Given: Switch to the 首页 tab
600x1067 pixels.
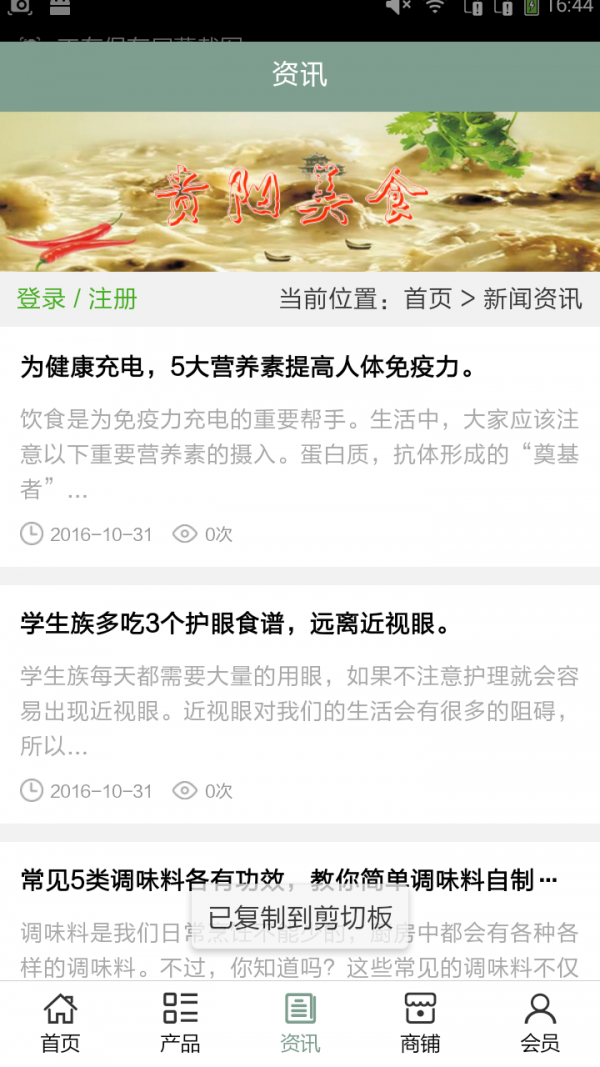Looking at the screenshot, I should (x=60, y=1022).
